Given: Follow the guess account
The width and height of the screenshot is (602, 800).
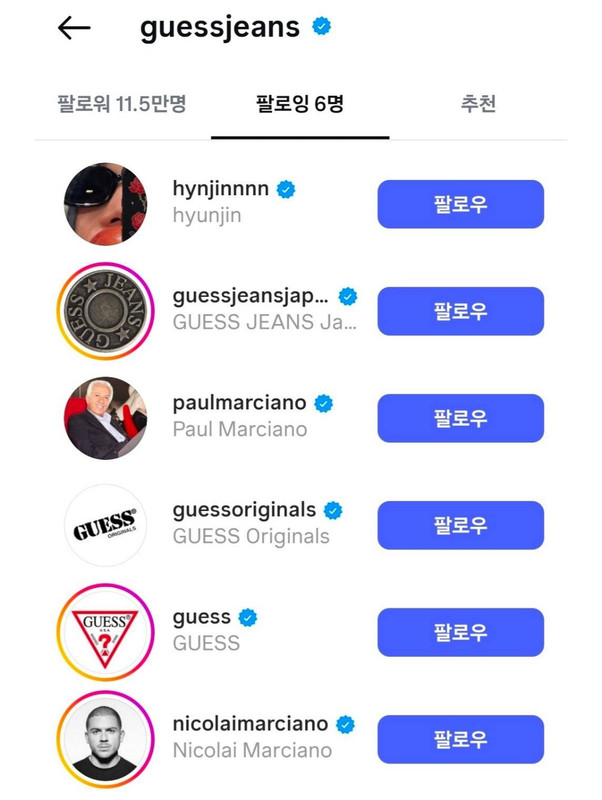Looking at the screenshot, I should coord(460,632).
